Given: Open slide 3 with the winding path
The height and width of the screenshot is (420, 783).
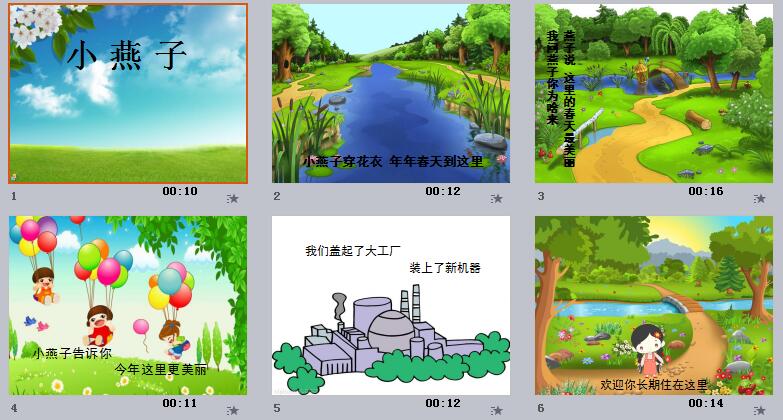Looking at the screenshot, I should (654, 93).
